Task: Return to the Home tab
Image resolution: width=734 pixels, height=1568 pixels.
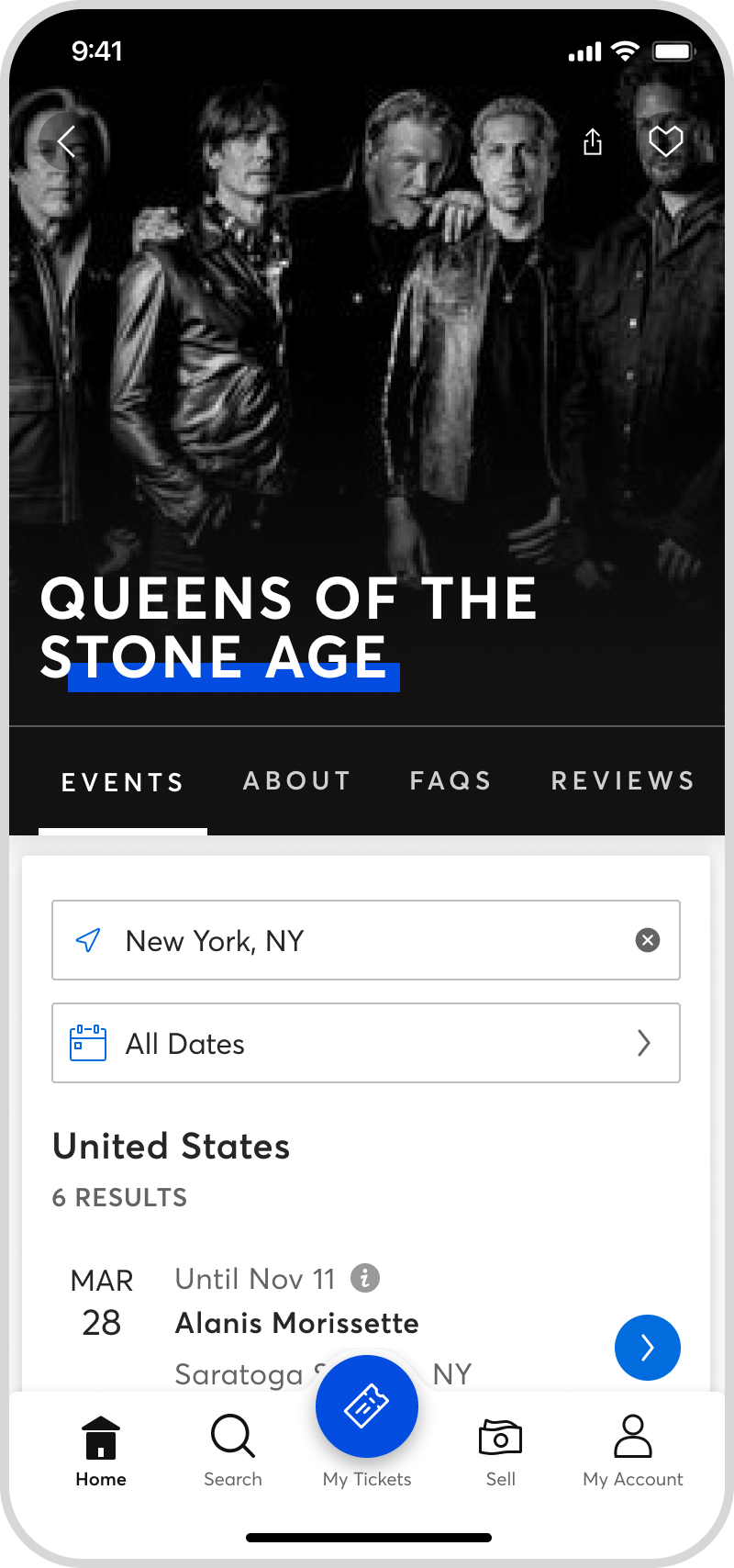Action: tap(101, 1450)
